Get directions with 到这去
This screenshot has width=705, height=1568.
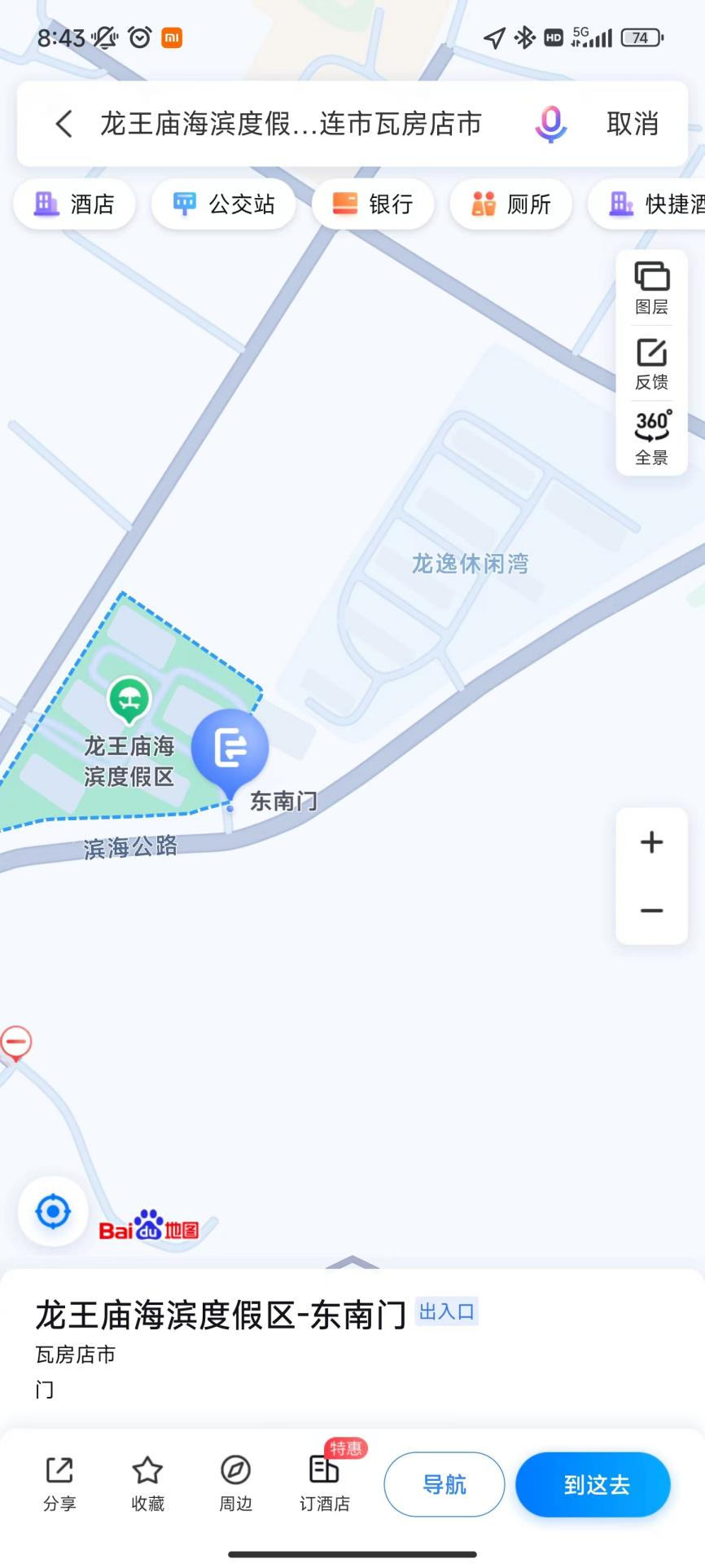(x=593, y=1484)
